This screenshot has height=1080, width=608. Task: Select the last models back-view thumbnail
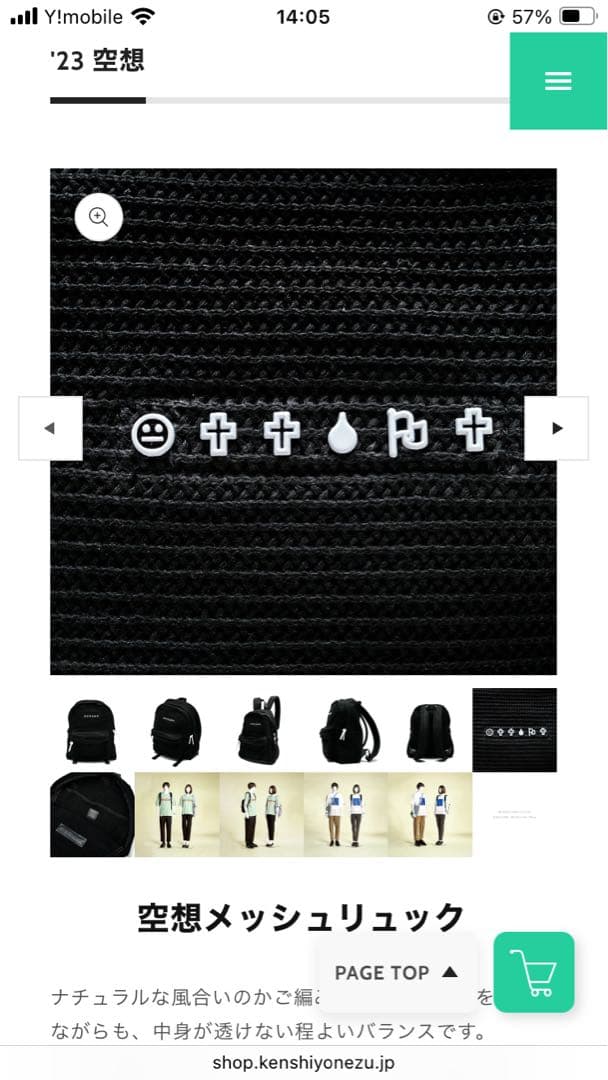coord(430,814)
